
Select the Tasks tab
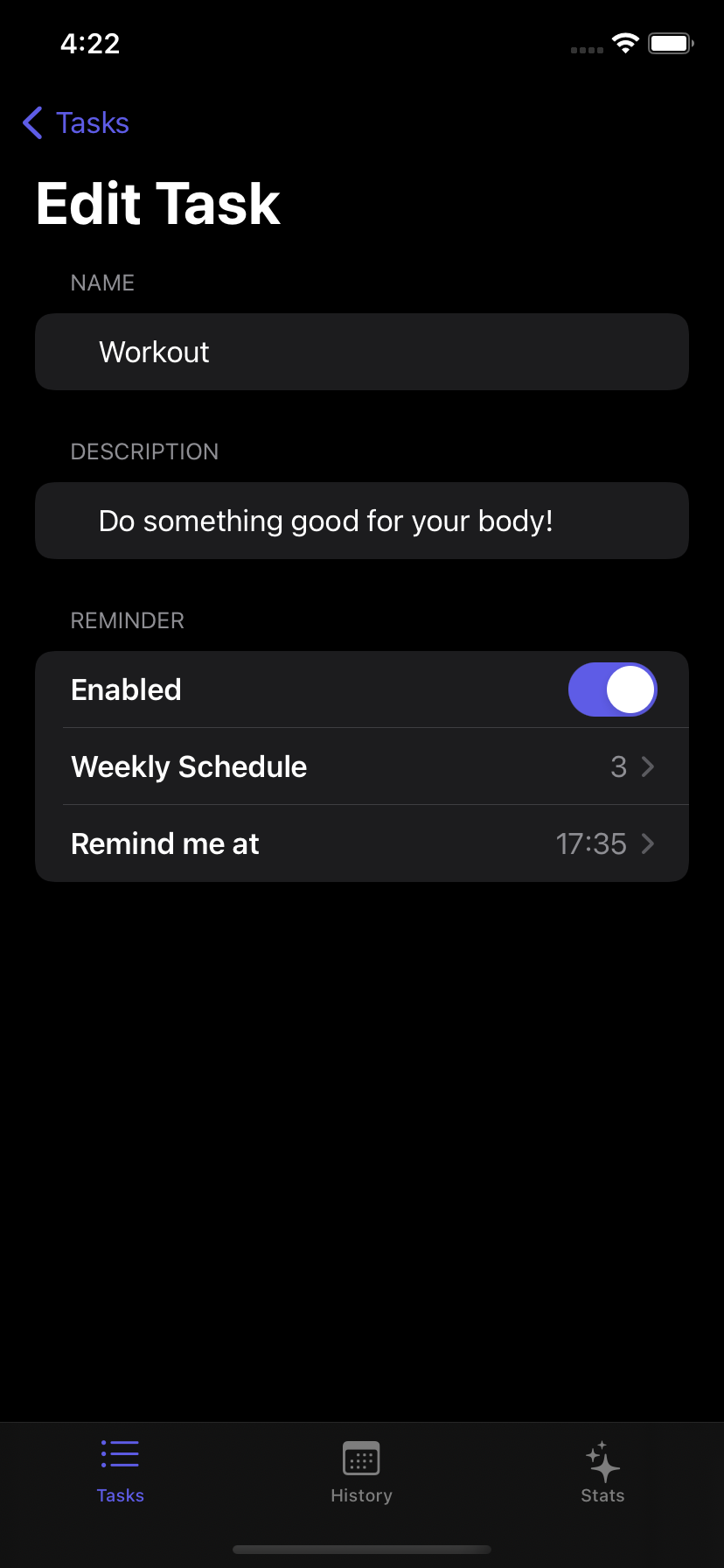tap(120, 1472)
